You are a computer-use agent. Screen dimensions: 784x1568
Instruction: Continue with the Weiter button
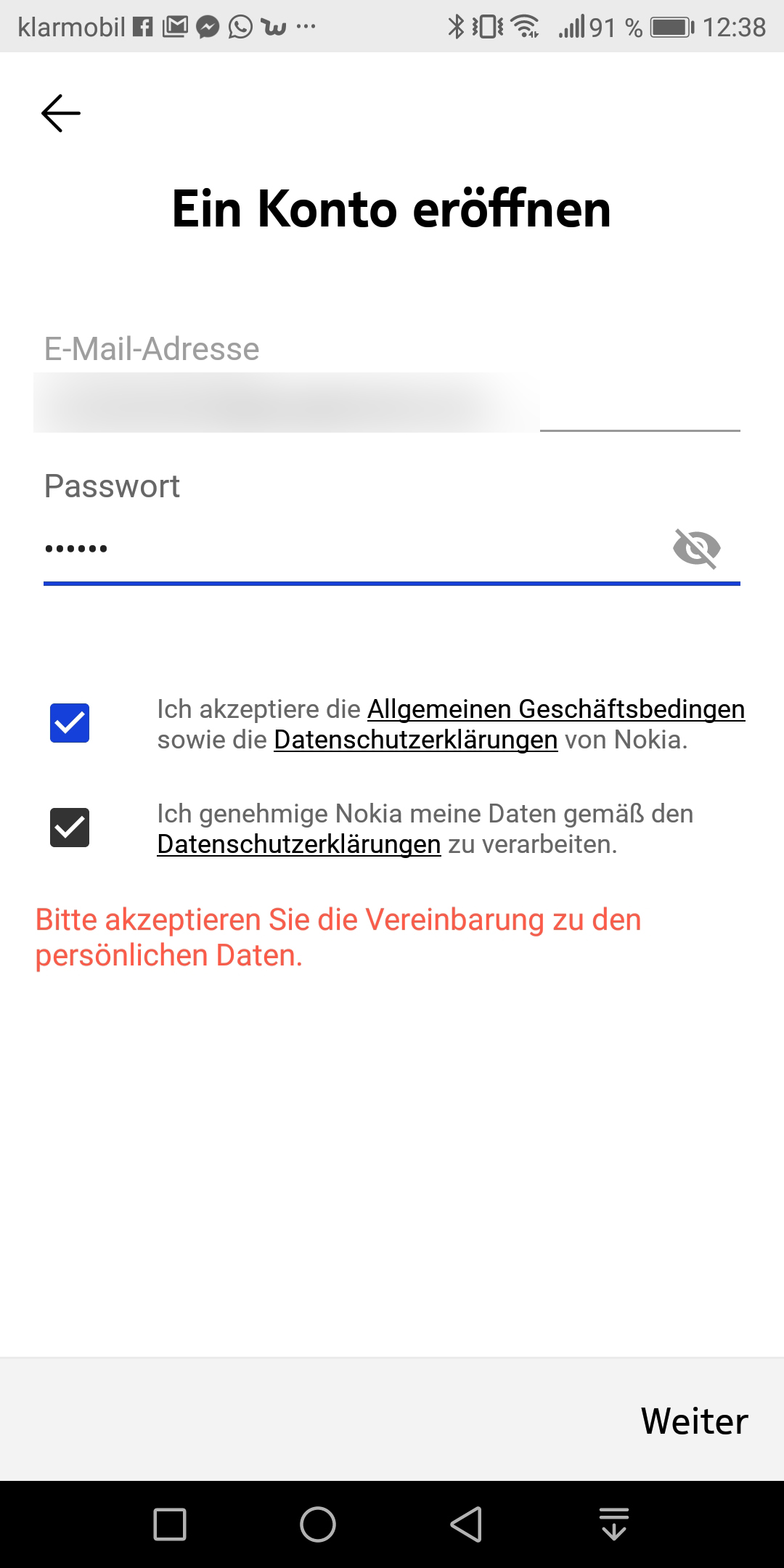point(694,1421)
